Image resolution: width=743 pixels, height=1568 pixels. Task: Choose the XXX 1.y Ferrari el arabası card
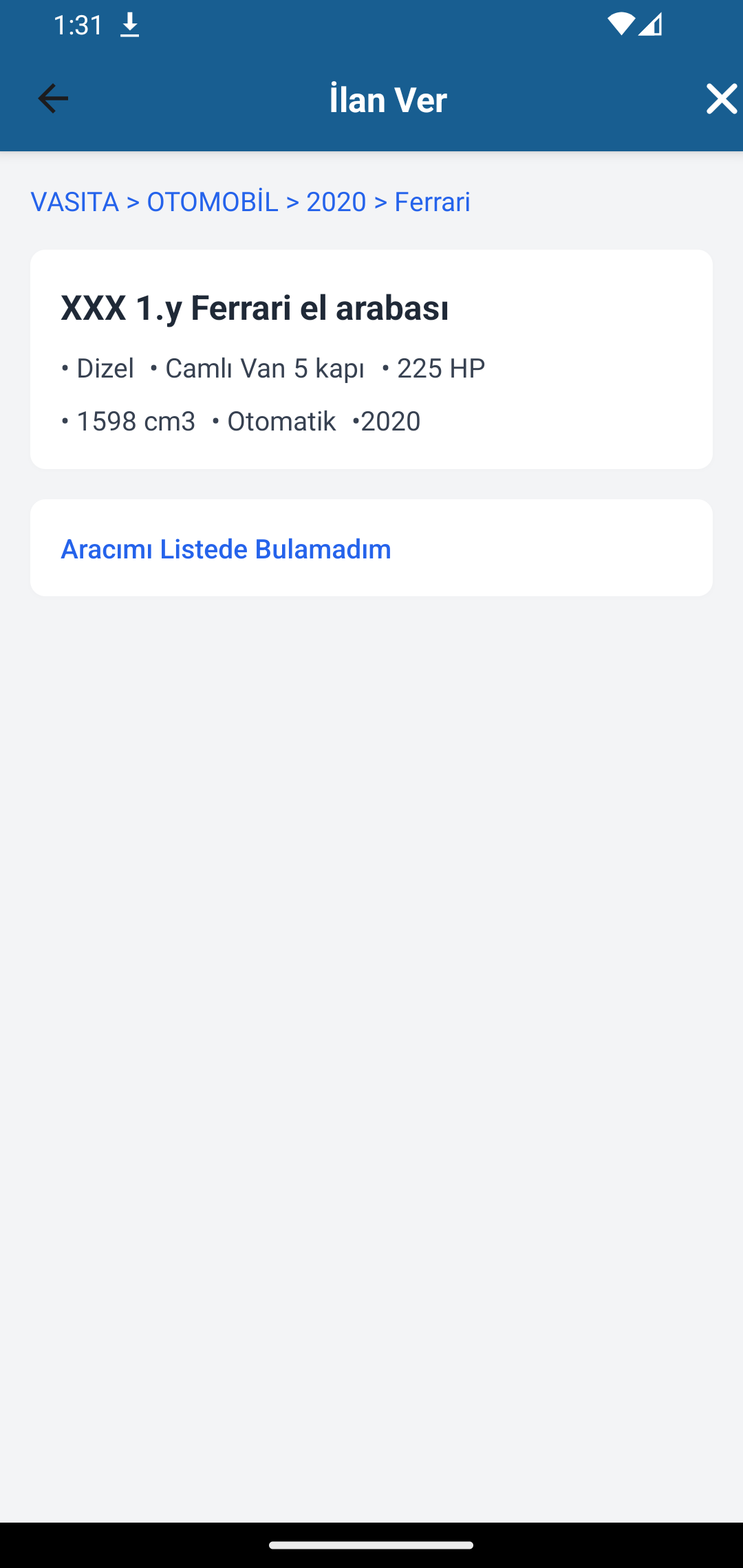tap(371, 359)
